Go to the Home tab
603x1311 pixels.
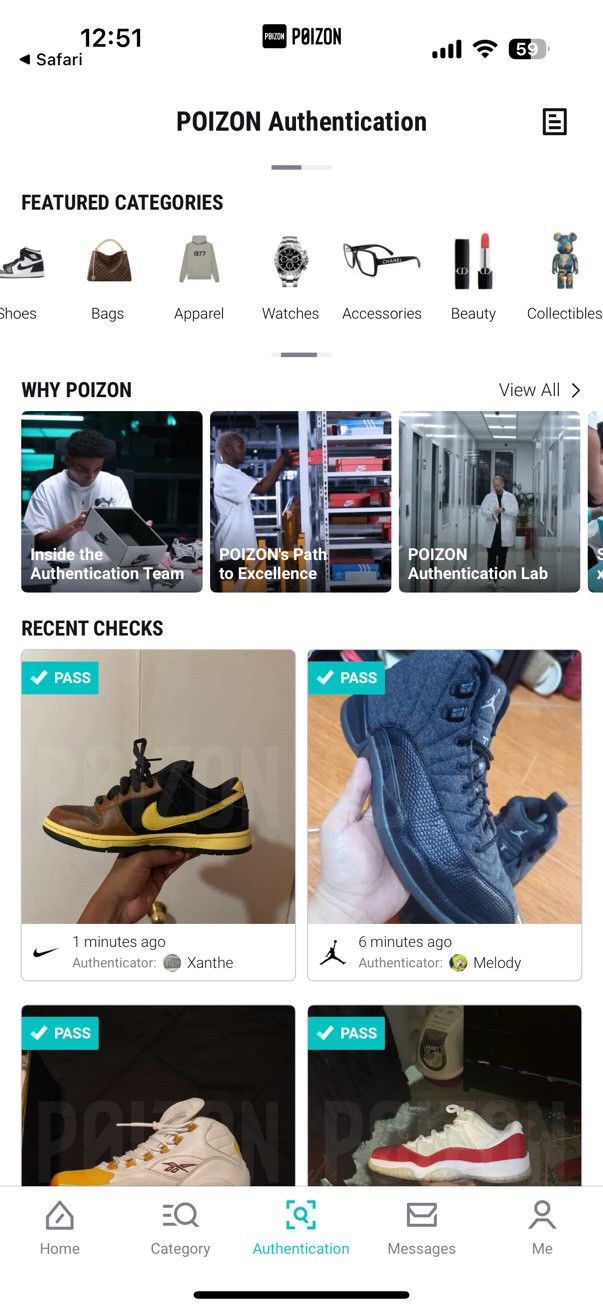click(60, 1228)
